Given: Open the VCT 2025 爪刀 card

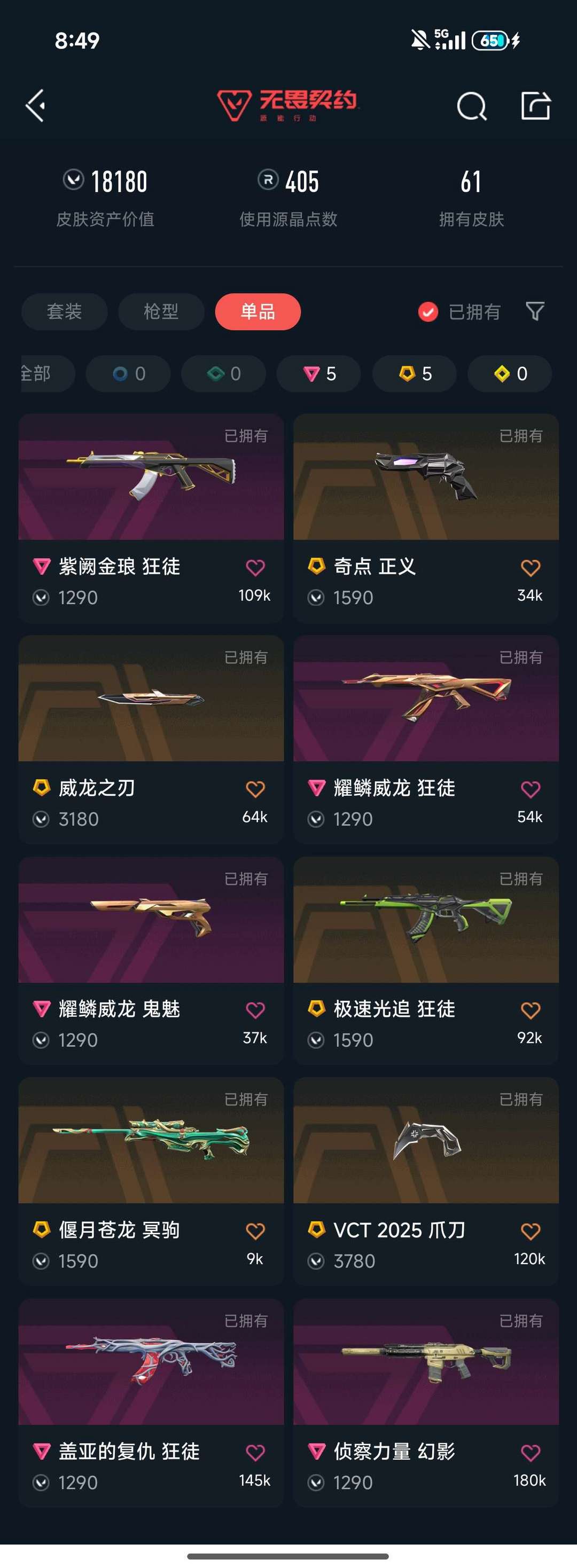Looking at the screenshot, I should coord(426,1141).
